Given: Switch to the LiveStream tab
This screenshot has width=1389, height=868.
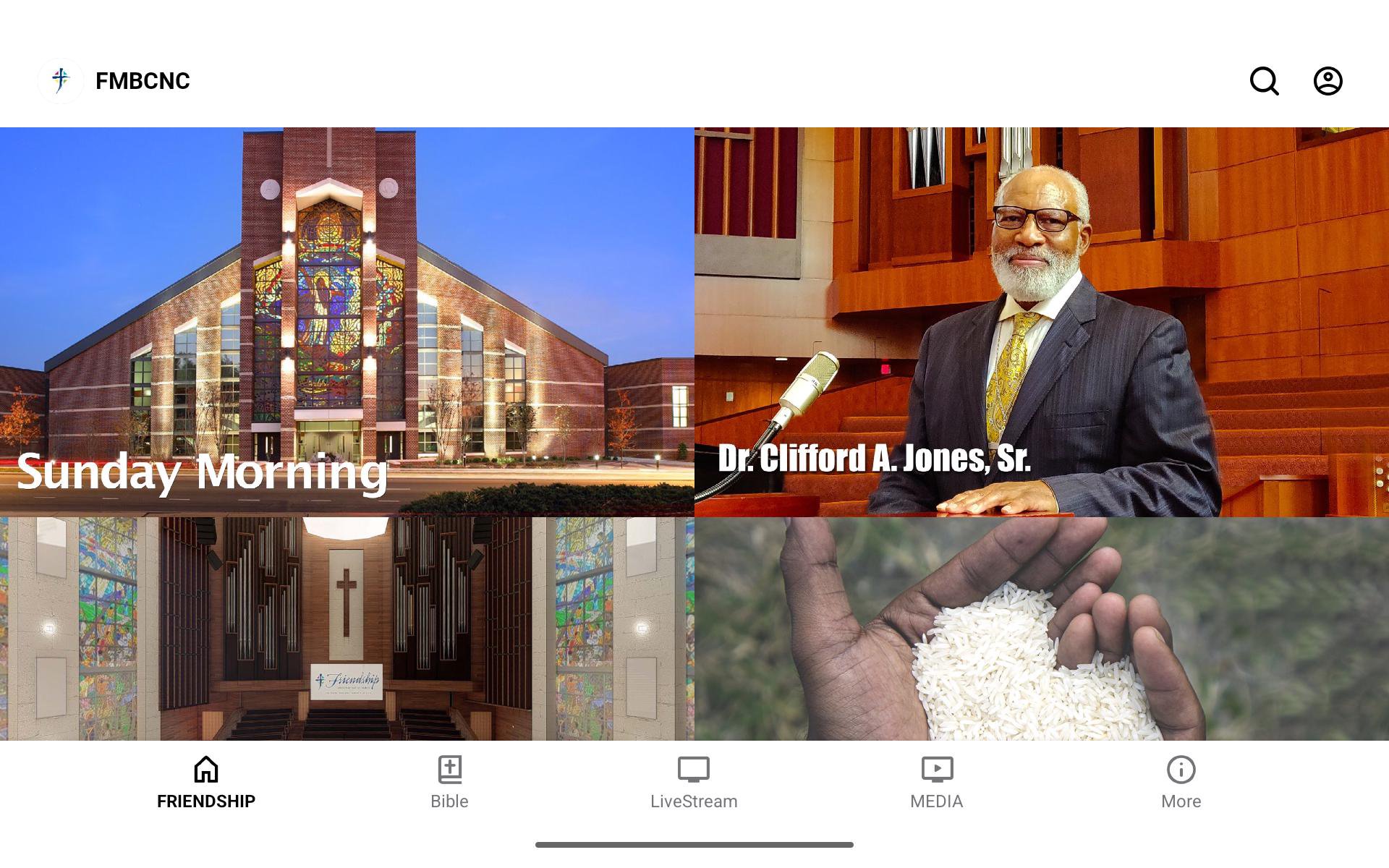Looking at the screenshot, I should pyautogui.click(x=694, y=783).
